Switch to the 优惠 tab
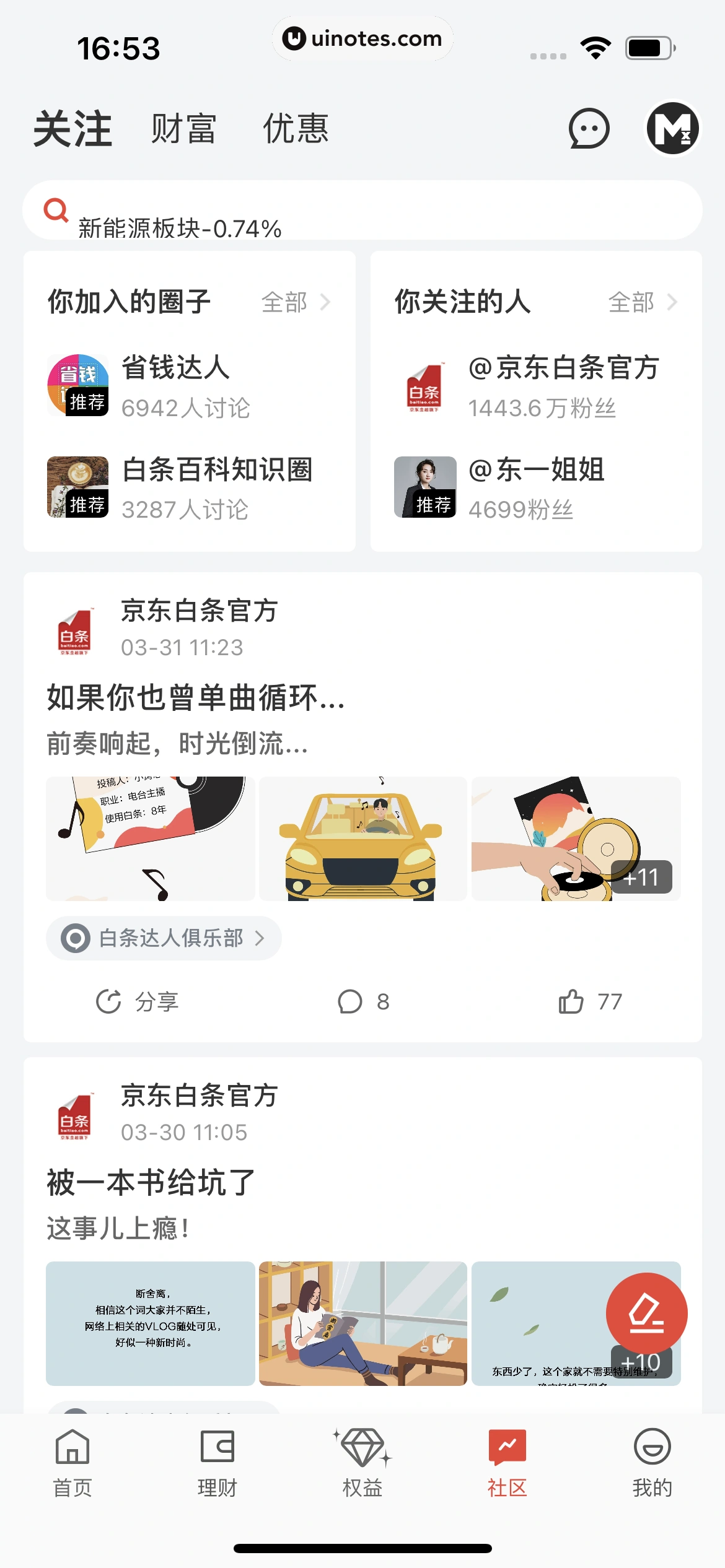 click(x=296, y=129)
